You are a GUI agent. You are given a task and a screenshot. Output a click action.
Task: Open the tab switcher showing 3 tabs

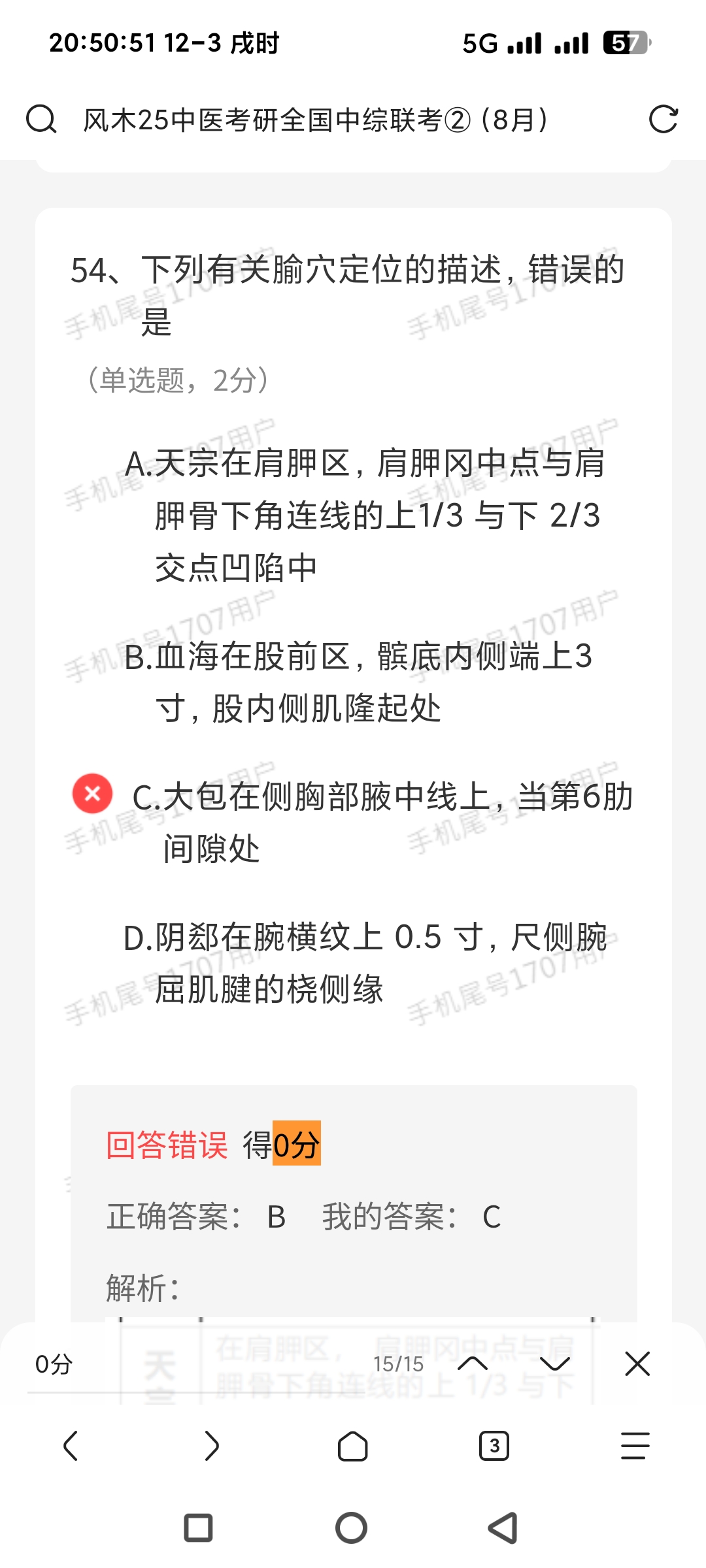494,1446
